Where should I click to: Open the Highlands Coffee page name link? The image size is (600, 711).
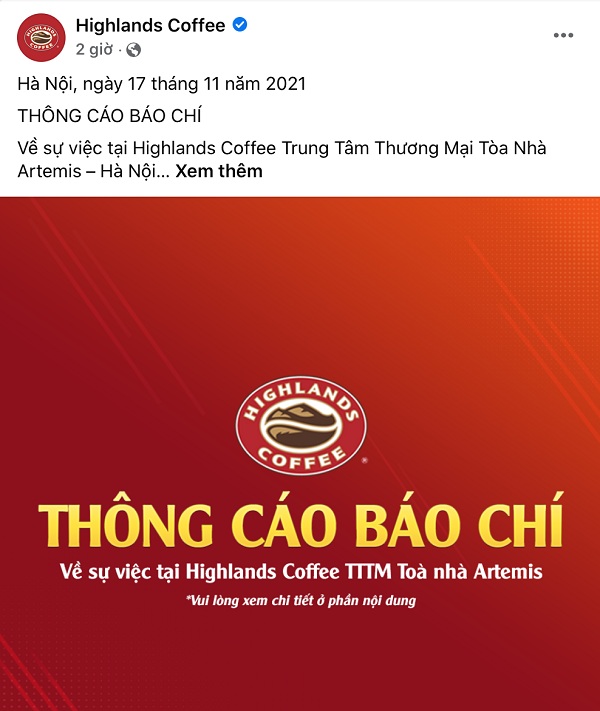click(150, 25)
